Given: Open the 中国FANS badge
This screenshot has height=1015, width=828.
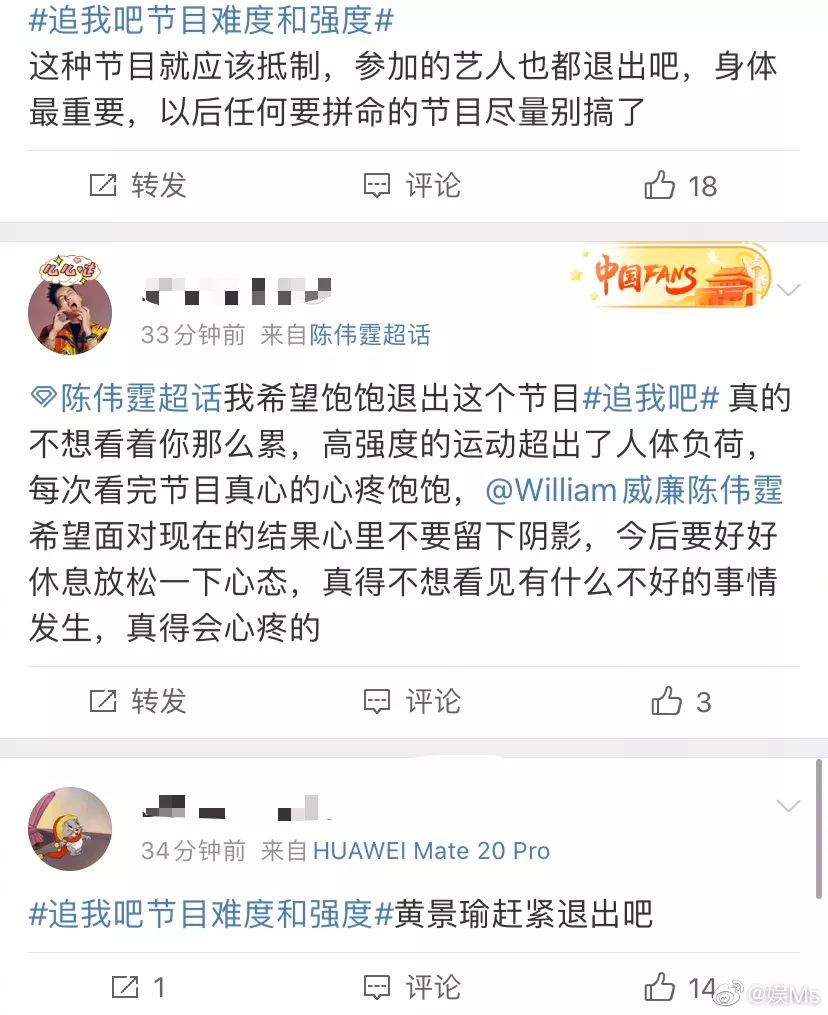Looking at the screenshot, I should (x=671, y=275).
